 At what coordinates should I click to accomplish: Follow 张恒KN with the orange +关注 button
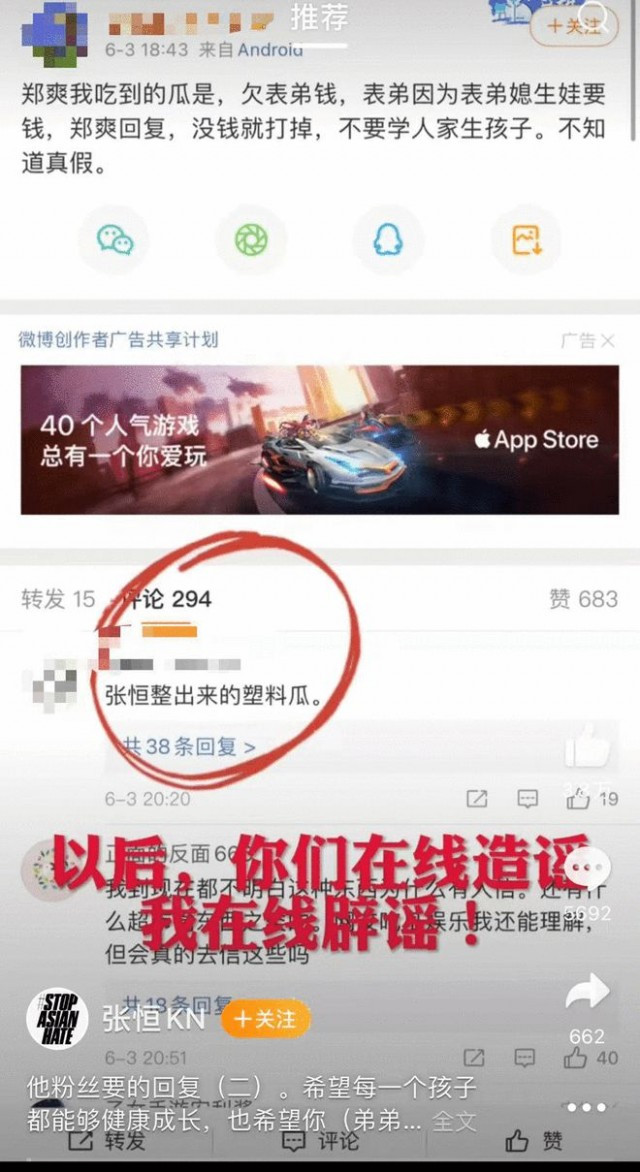pyautogui.click(x=266, y=1019)
